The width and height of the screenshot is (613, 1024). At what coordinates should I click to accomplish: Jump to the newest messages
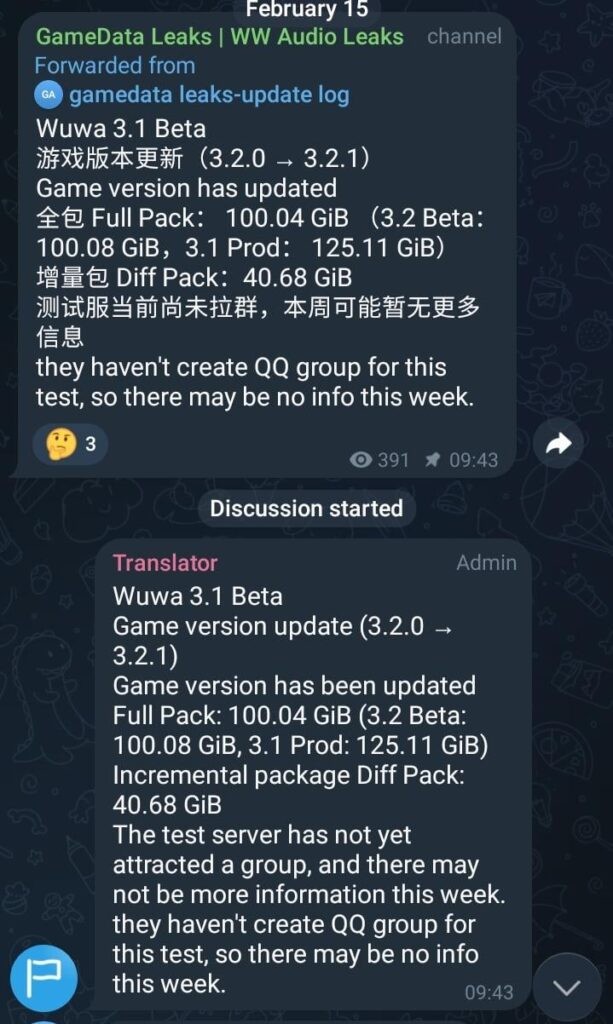pos(567,988)
